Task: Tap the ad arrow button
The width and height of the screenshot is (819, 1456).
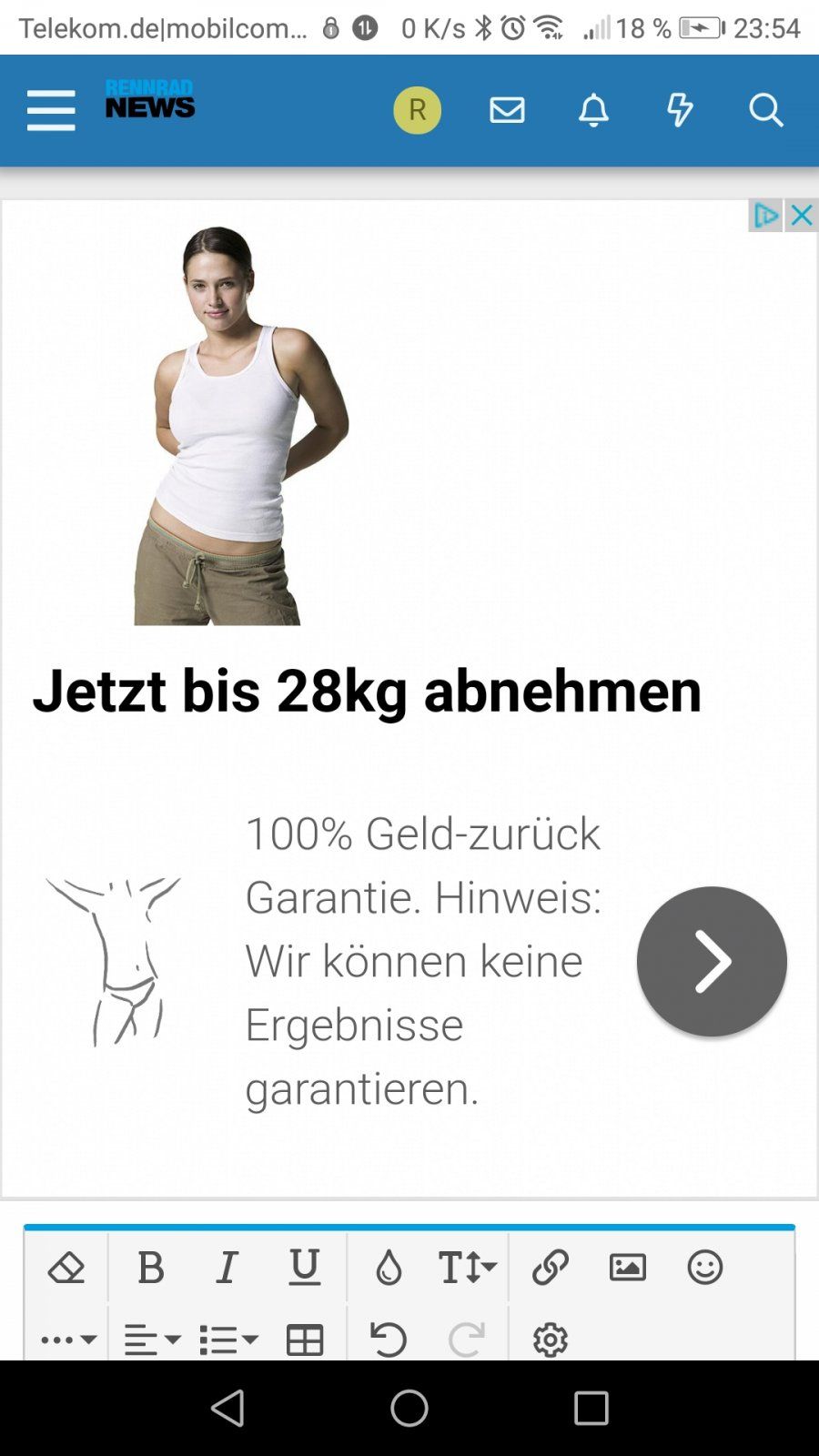Action: (712, 961)
